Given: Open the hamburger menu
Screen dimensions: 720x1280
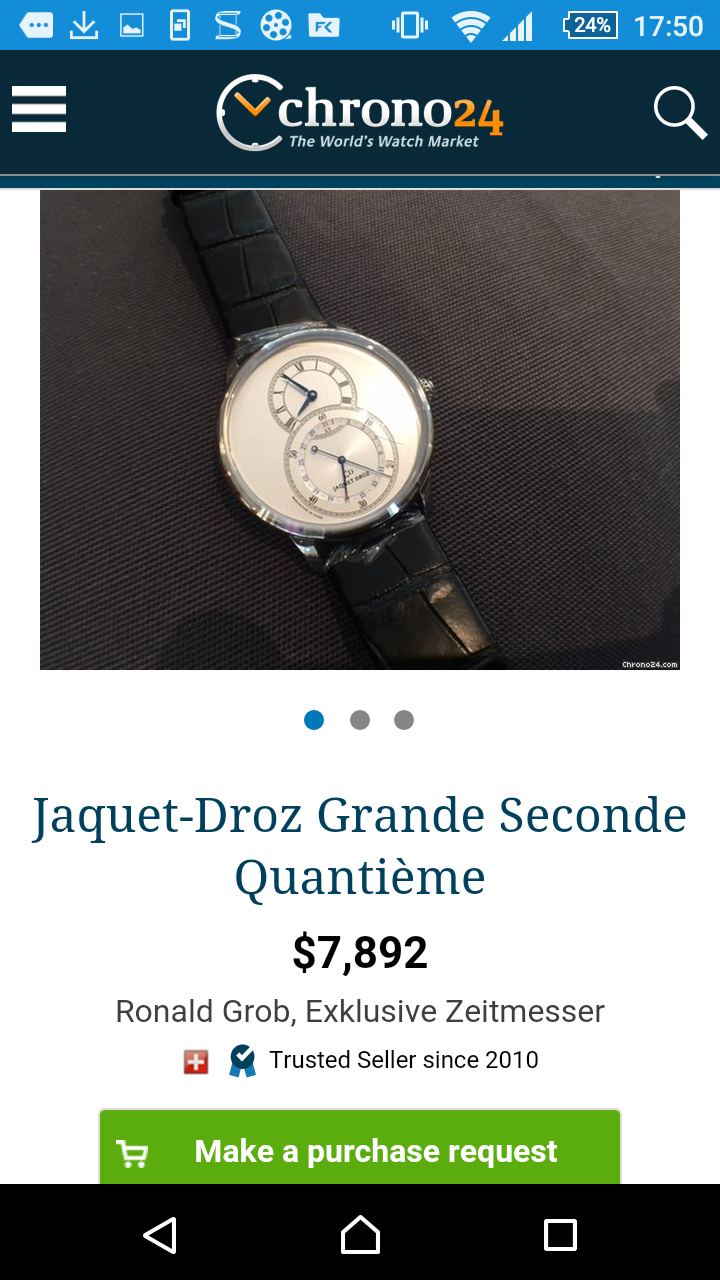Looking at the screenshot, I should 39,109.
